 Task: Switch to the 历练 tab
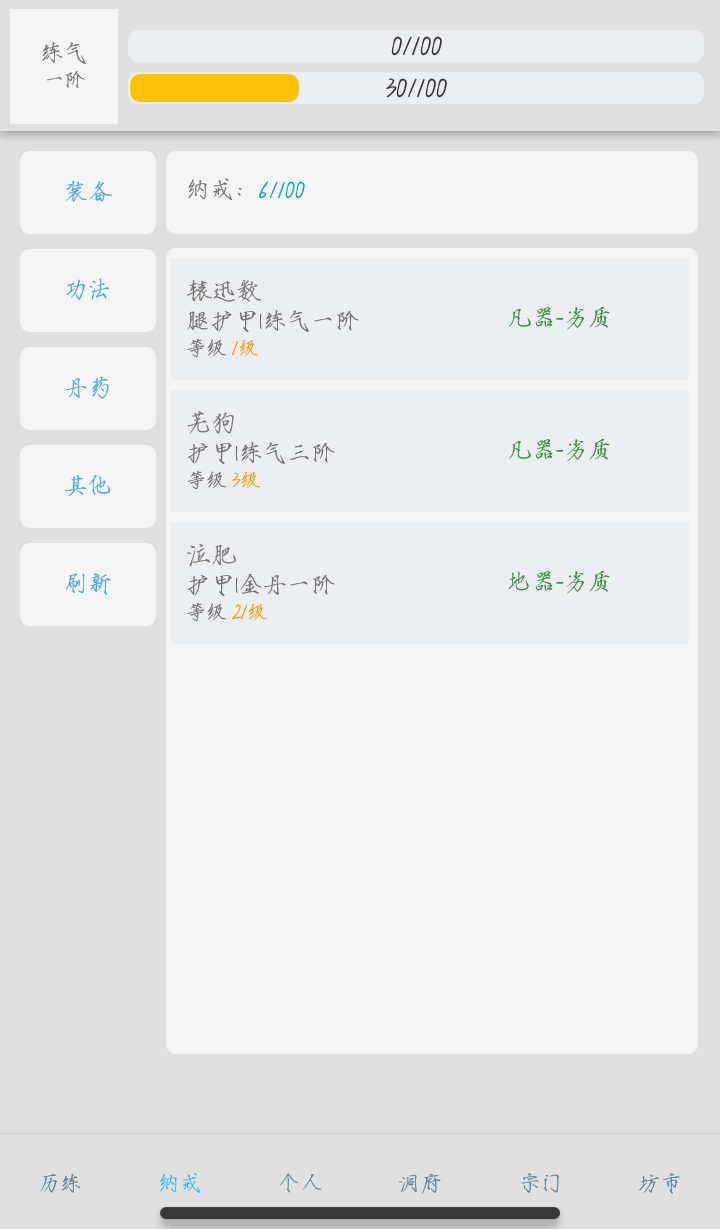click(60, 1183)
